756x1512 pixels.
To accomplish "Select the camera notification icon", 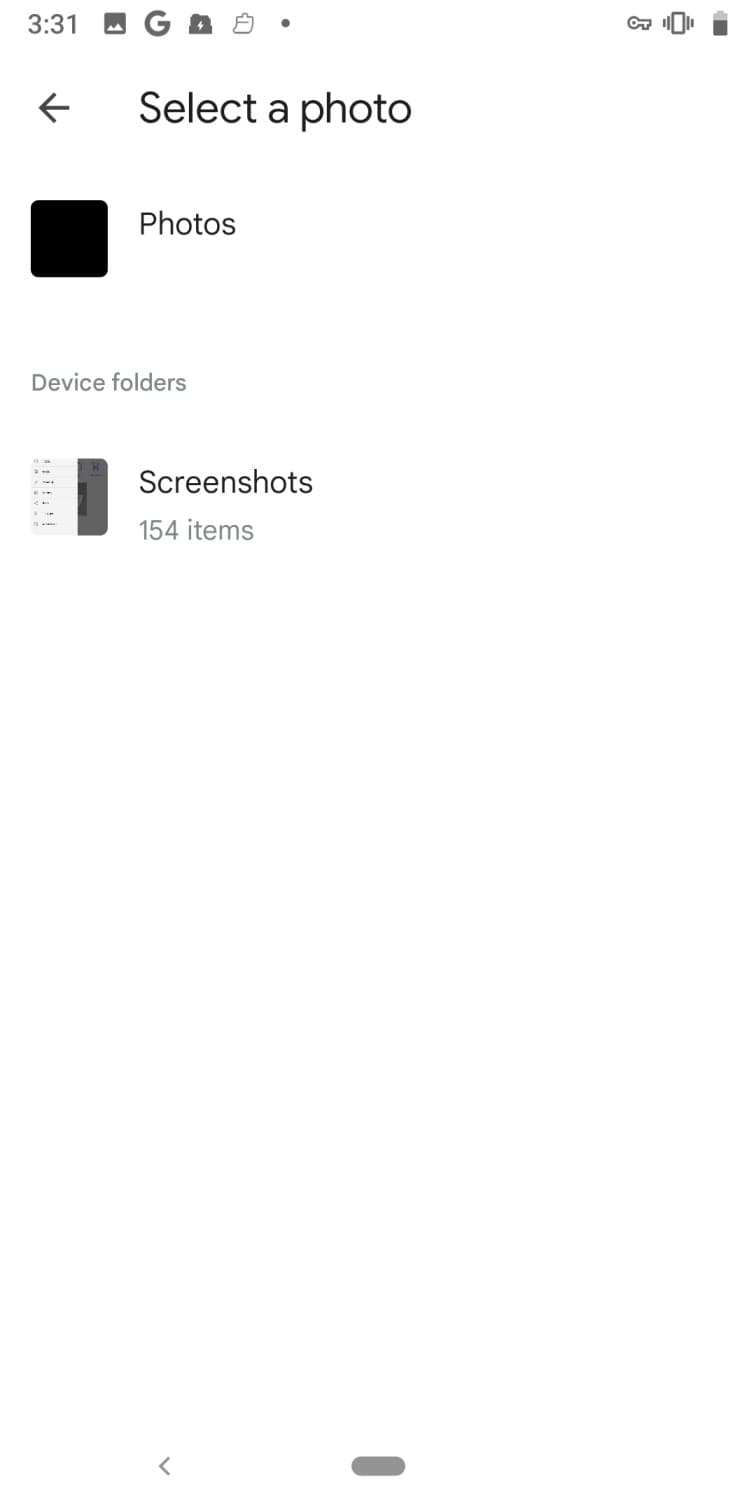I will [x=199, y=23].
